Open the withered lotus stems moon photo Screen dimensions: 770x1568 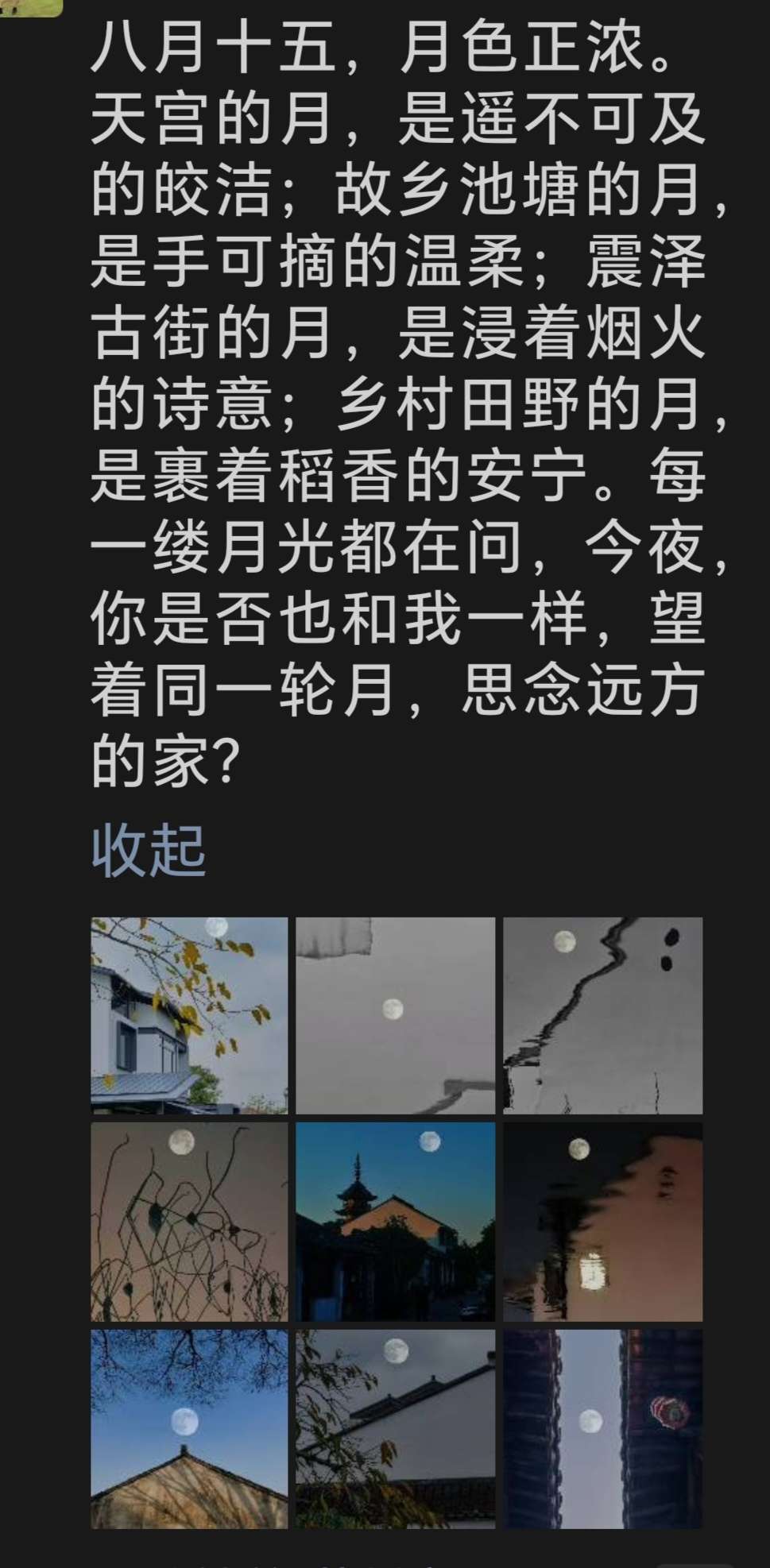coord(189,1222)
